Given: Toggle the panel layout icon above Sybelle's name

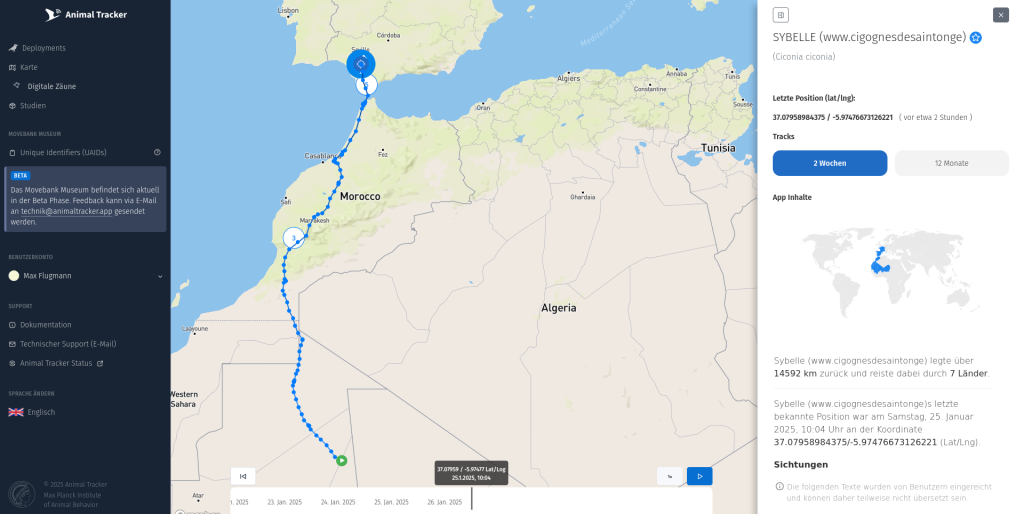Looking at the screenshot, I should click(781, 15).
